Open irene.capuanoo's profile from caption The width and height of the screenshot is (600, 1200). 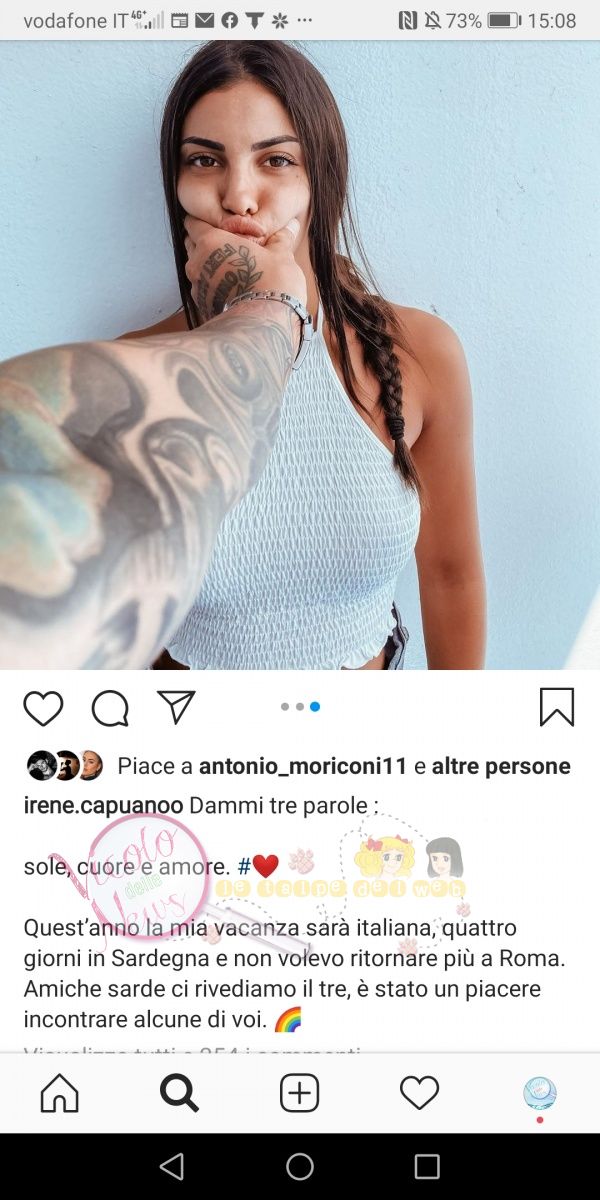pos(103,806)
